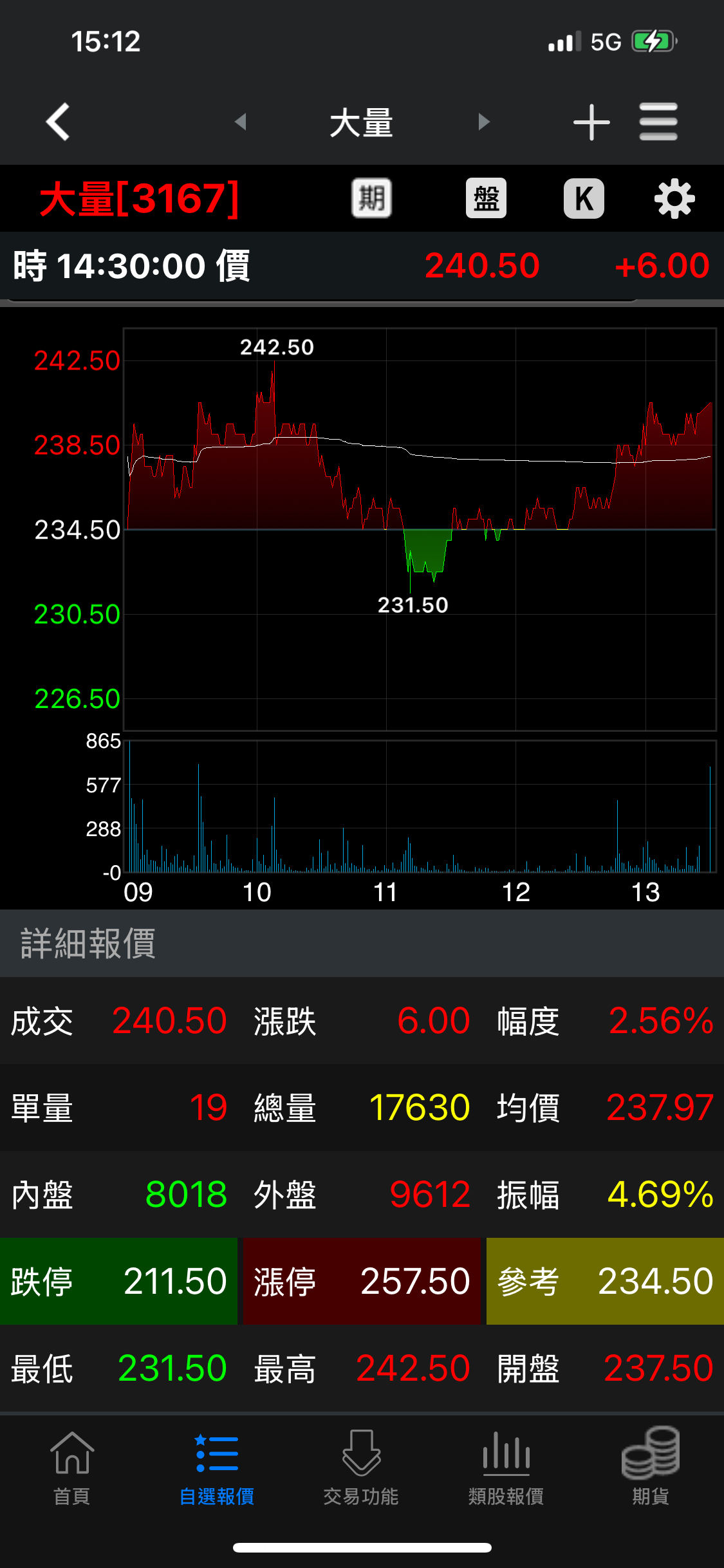
Task: Open the 盤 order book view
Action: (x=486, y=198)
